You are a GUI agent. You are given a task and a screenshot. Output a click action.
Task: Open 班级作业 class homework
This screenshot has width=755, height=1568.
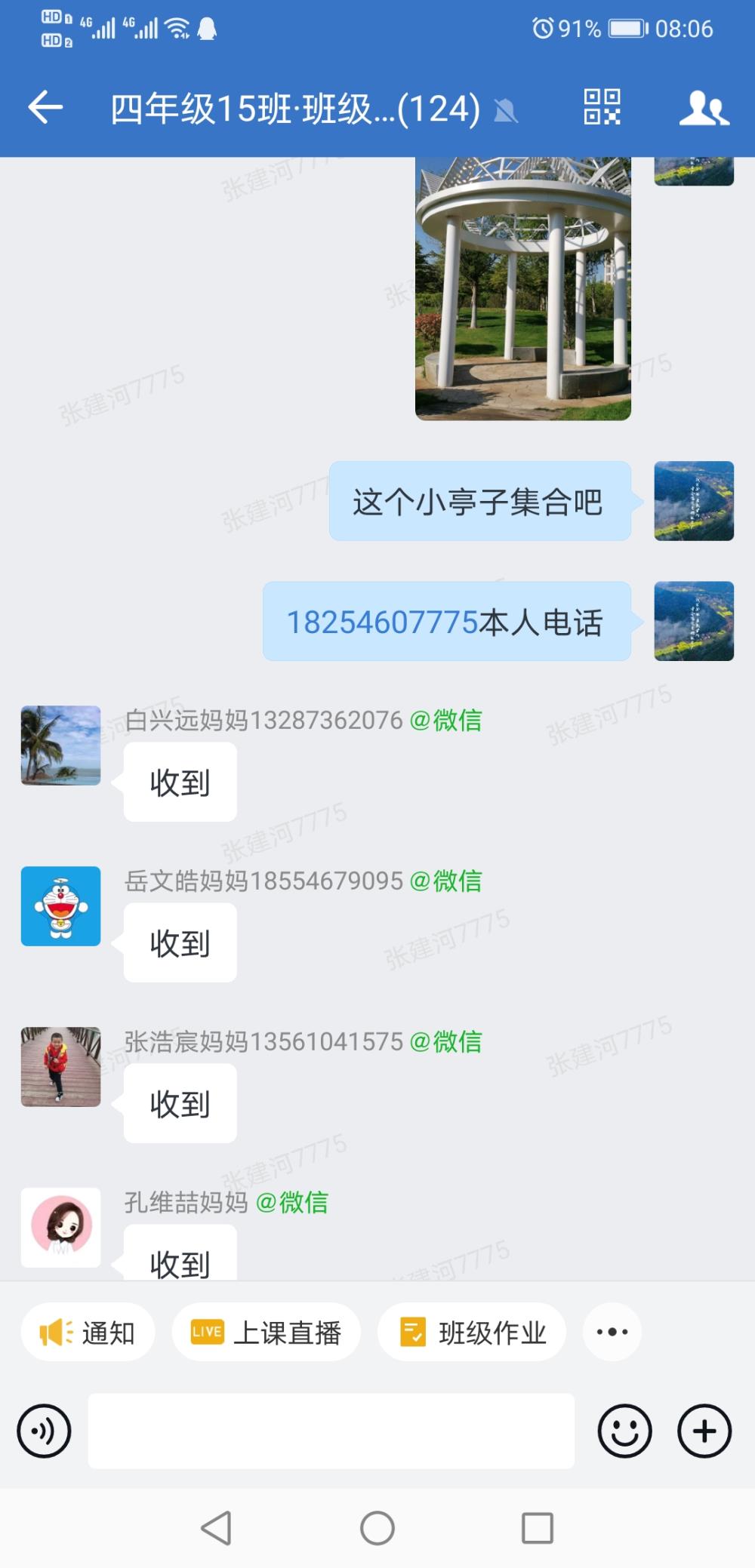click(472, 1333)
